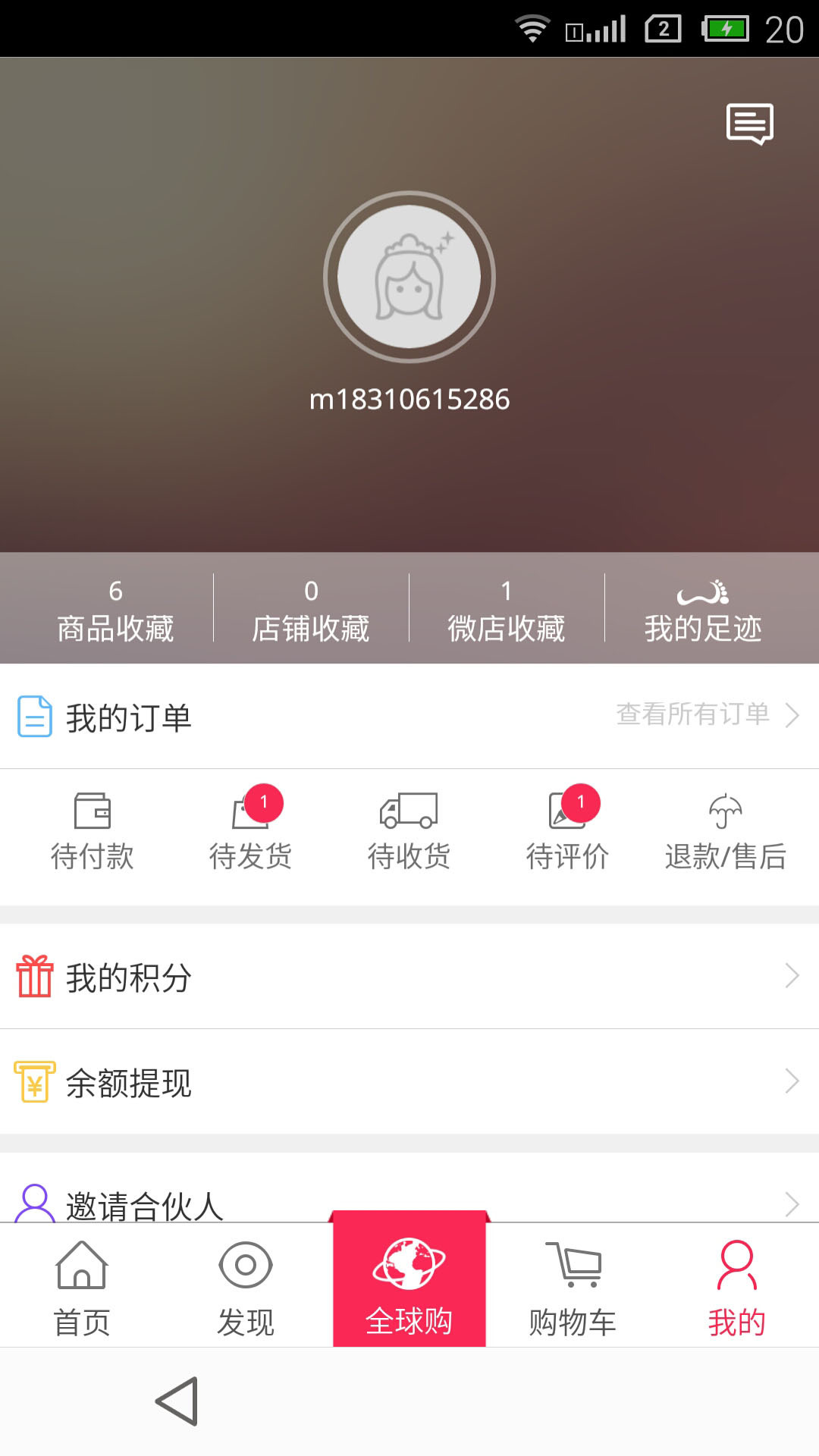819x1456 pixels.
Task: Open 待评价 orders awaiting review
Action: point(567,832)
